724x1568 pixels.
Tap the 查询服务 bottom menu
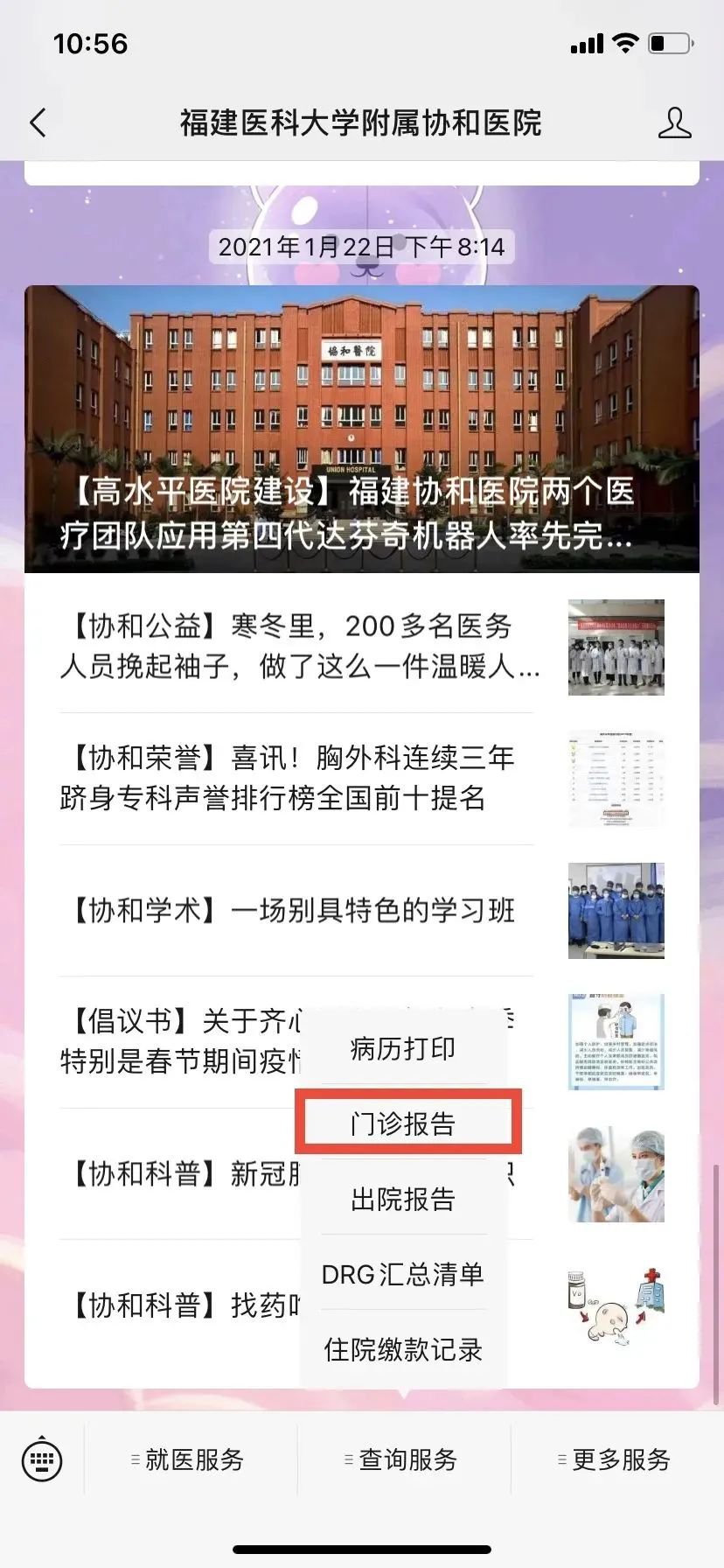pos(403,1459)
